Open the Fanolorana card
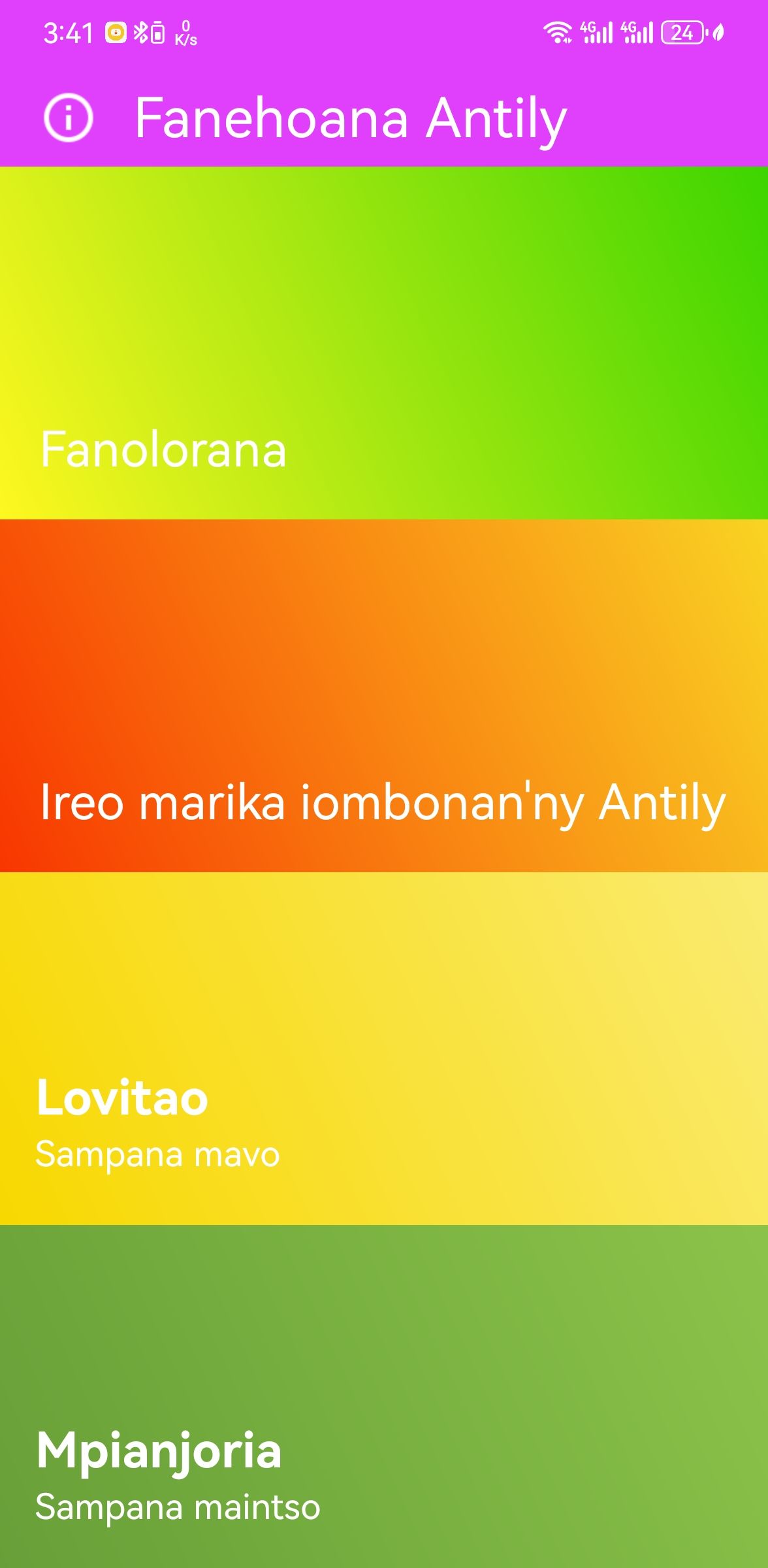The image size is (768, 1568). 384,344
